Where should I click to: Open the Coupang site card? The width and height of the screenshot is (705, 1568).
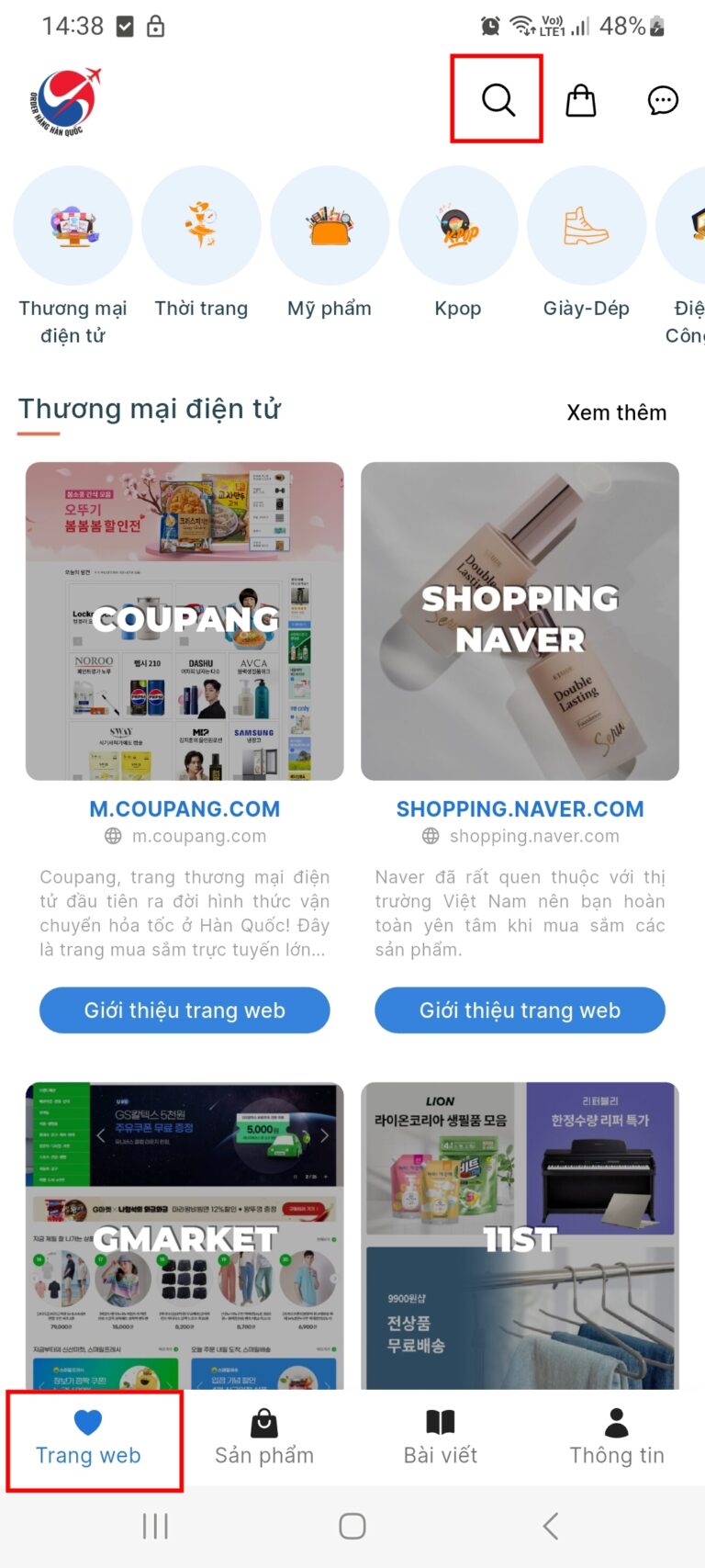click(x=185, y=621)
